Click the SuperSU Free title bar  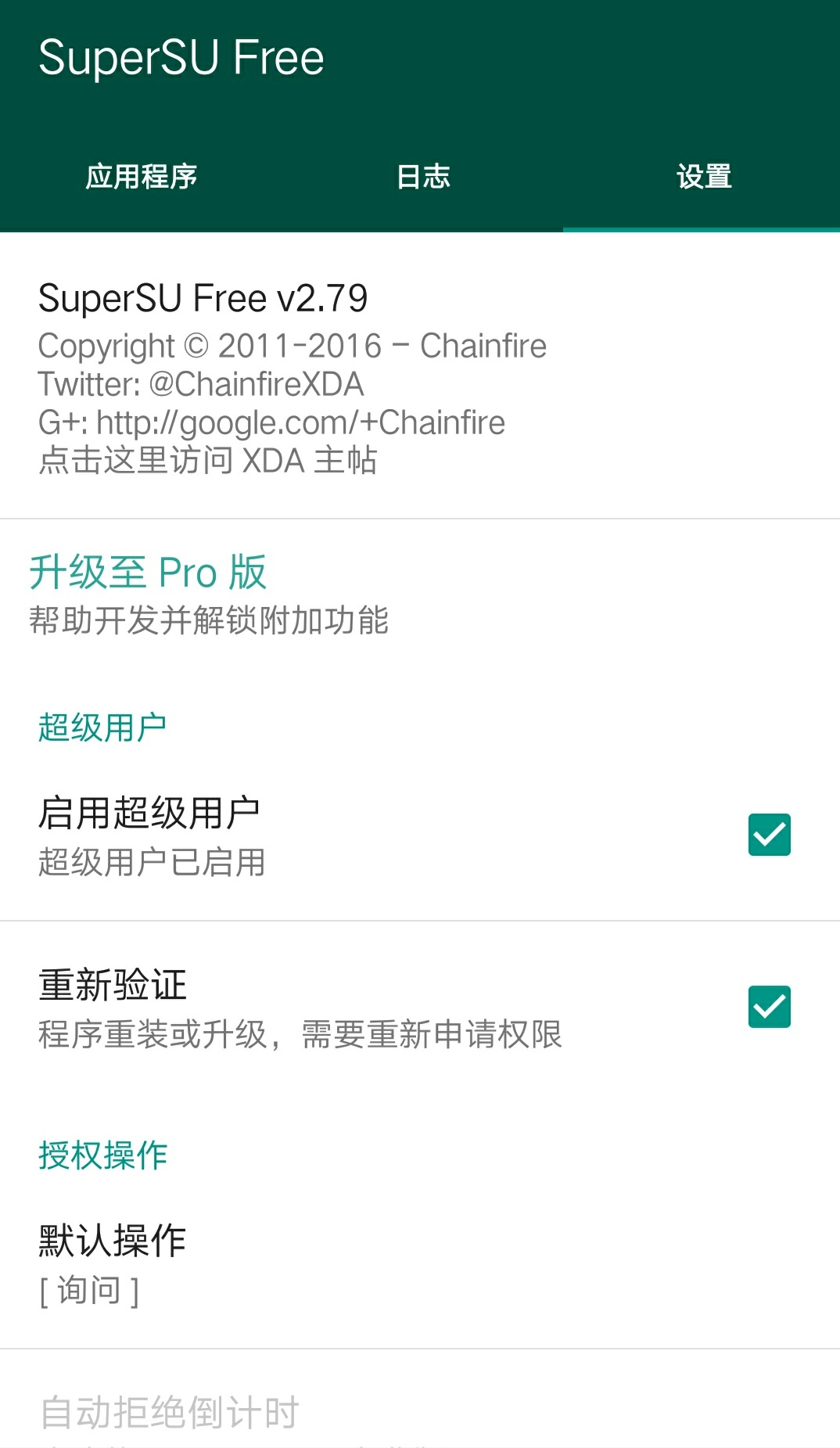point(181,57)
